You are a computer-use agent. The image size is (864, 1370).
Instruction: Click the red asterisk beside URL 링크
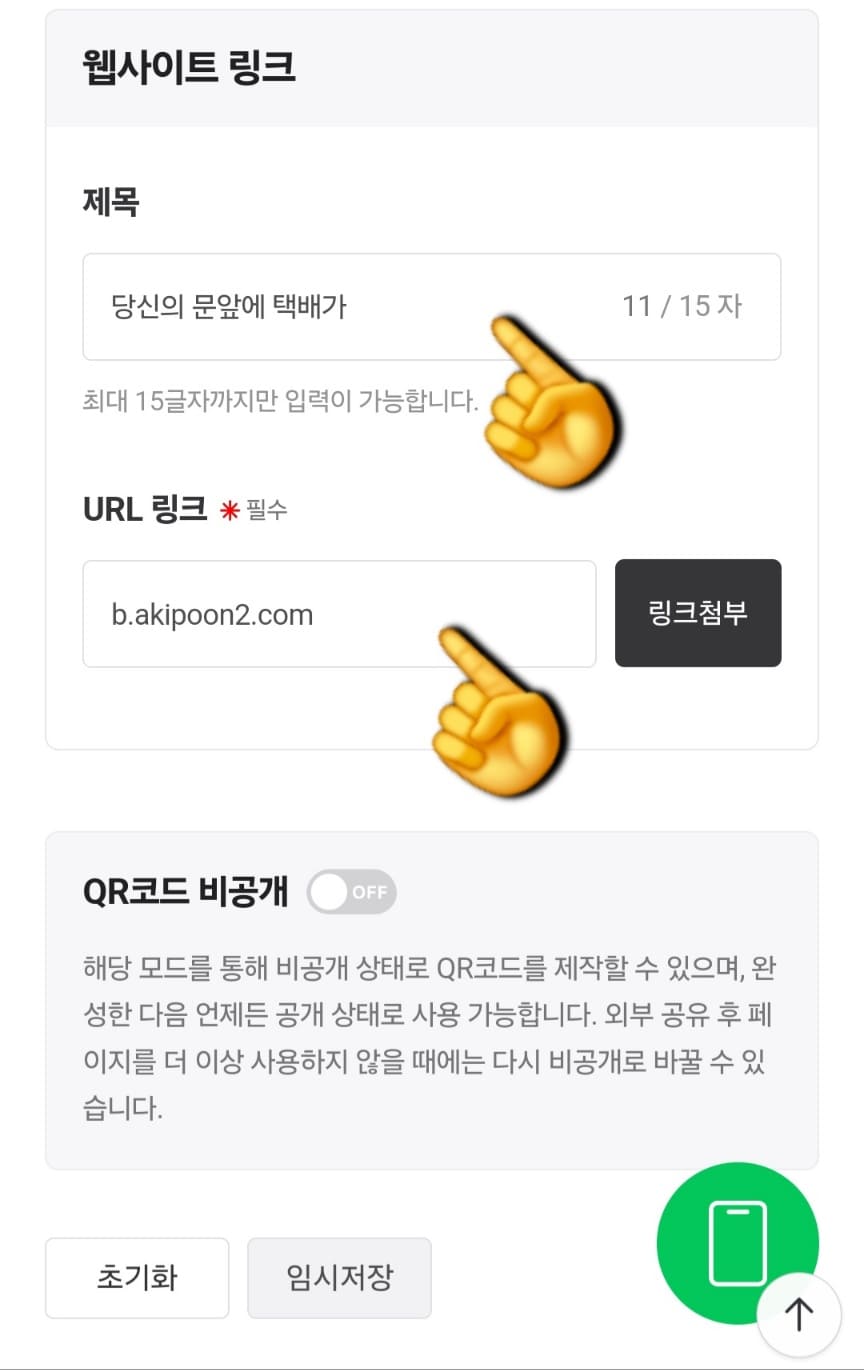click(228, 507)
